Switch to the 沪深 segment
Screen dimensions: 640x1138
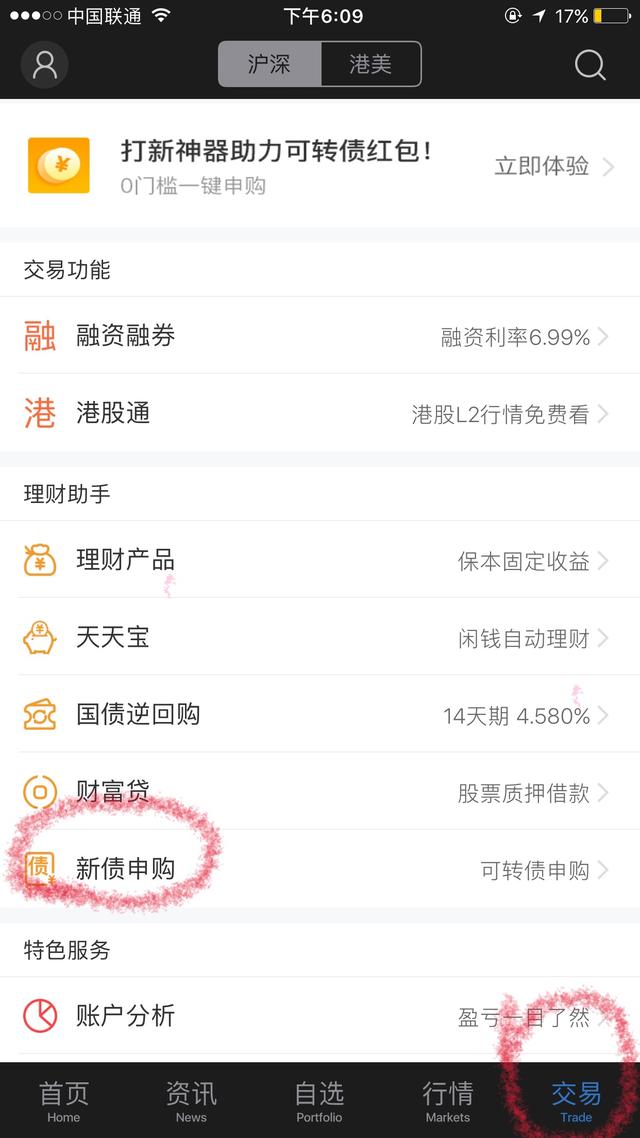pyautogui.click(x=270, y=65)
